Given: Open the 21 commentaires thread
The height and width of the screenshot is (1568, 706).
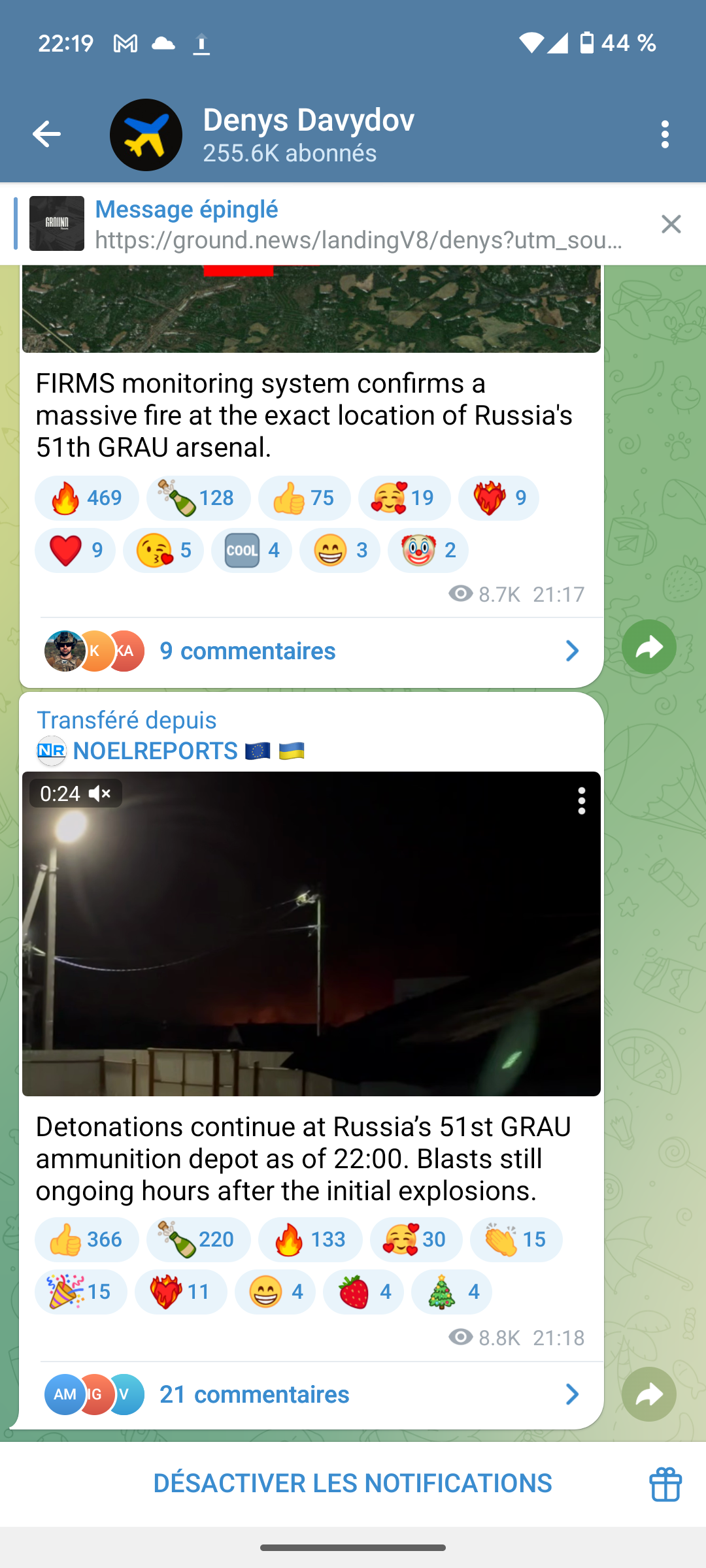Looking at the screenshot, I should click(311, 1394).
